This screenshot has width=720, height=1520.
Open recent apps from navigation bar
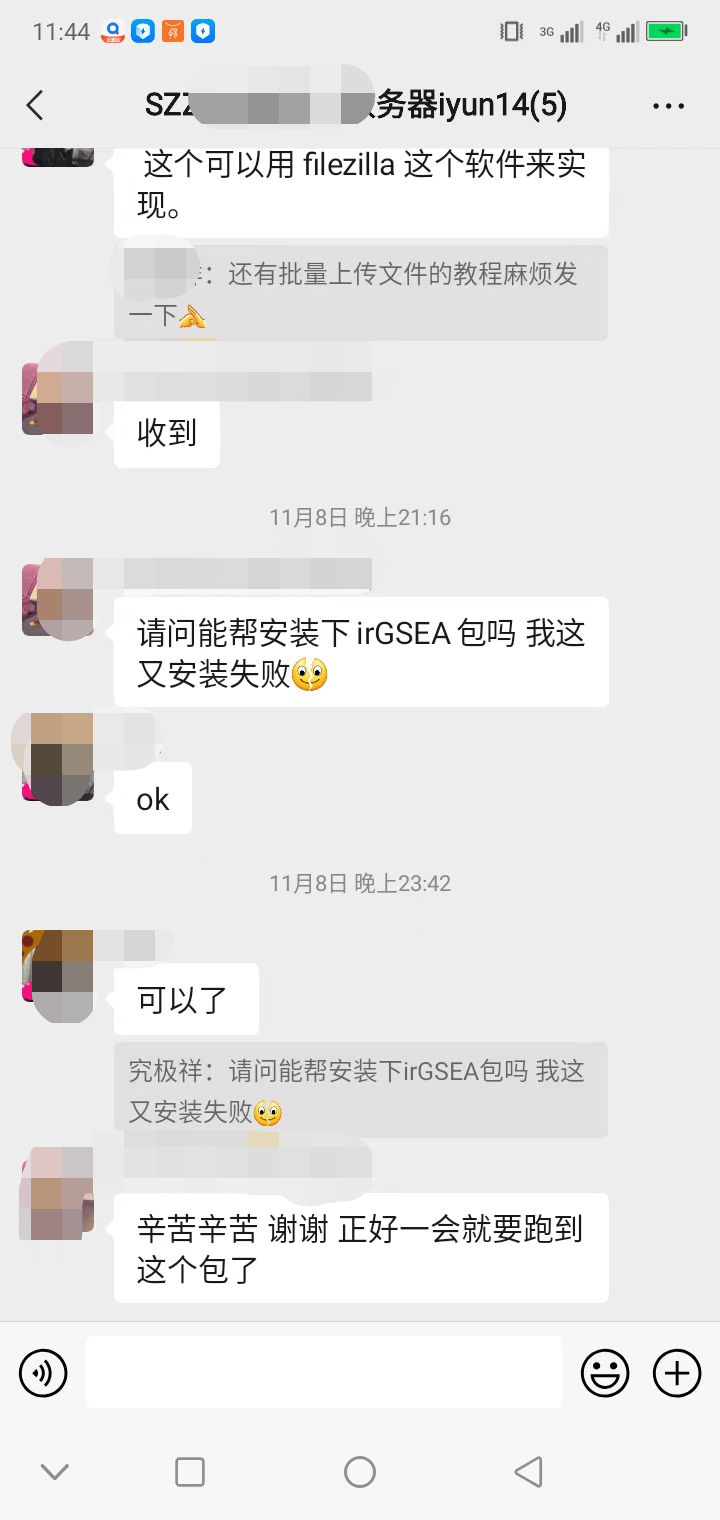(190, 1471)
